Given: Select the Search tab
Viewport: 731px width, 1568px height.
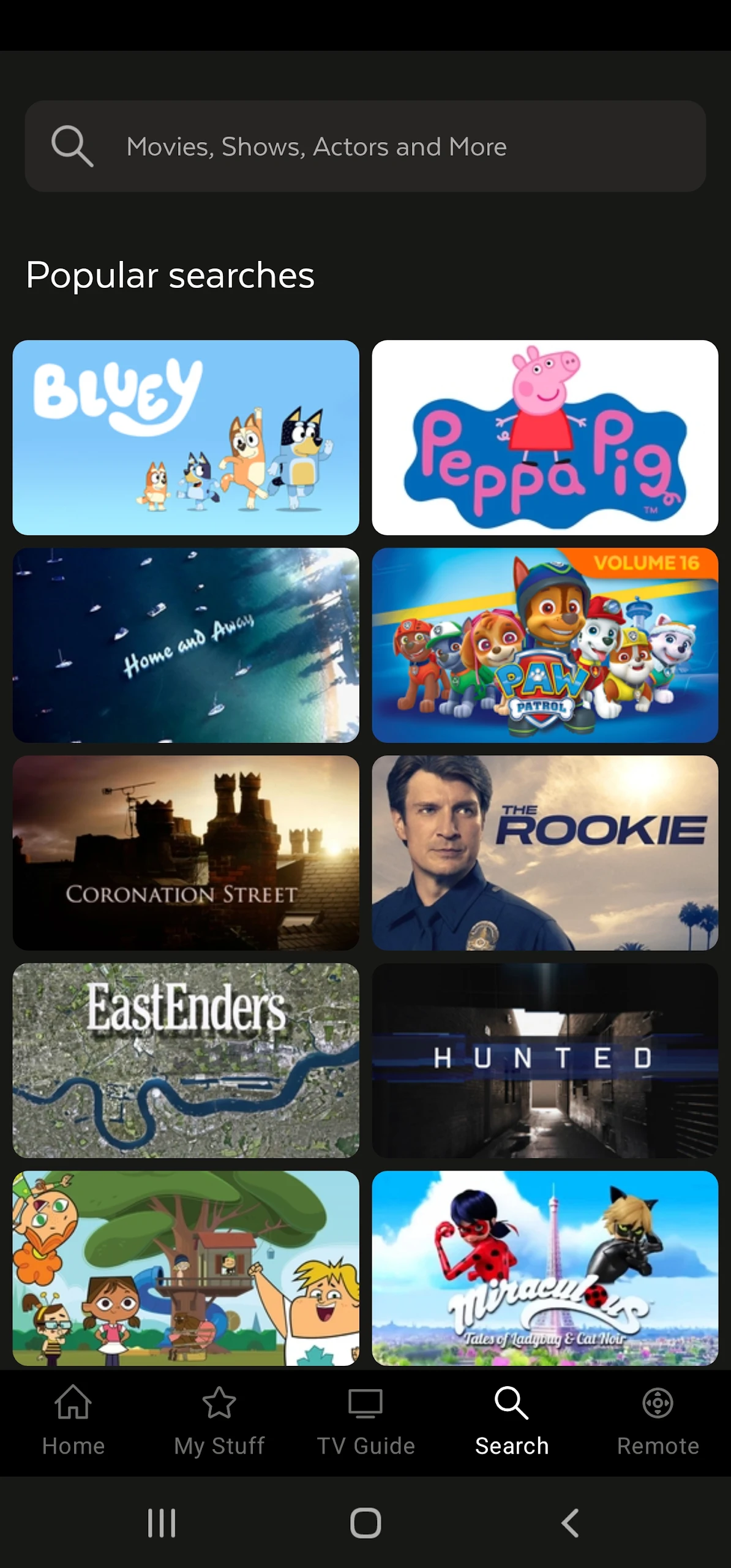Looking at the screenshot, I should coord(512,1421).
